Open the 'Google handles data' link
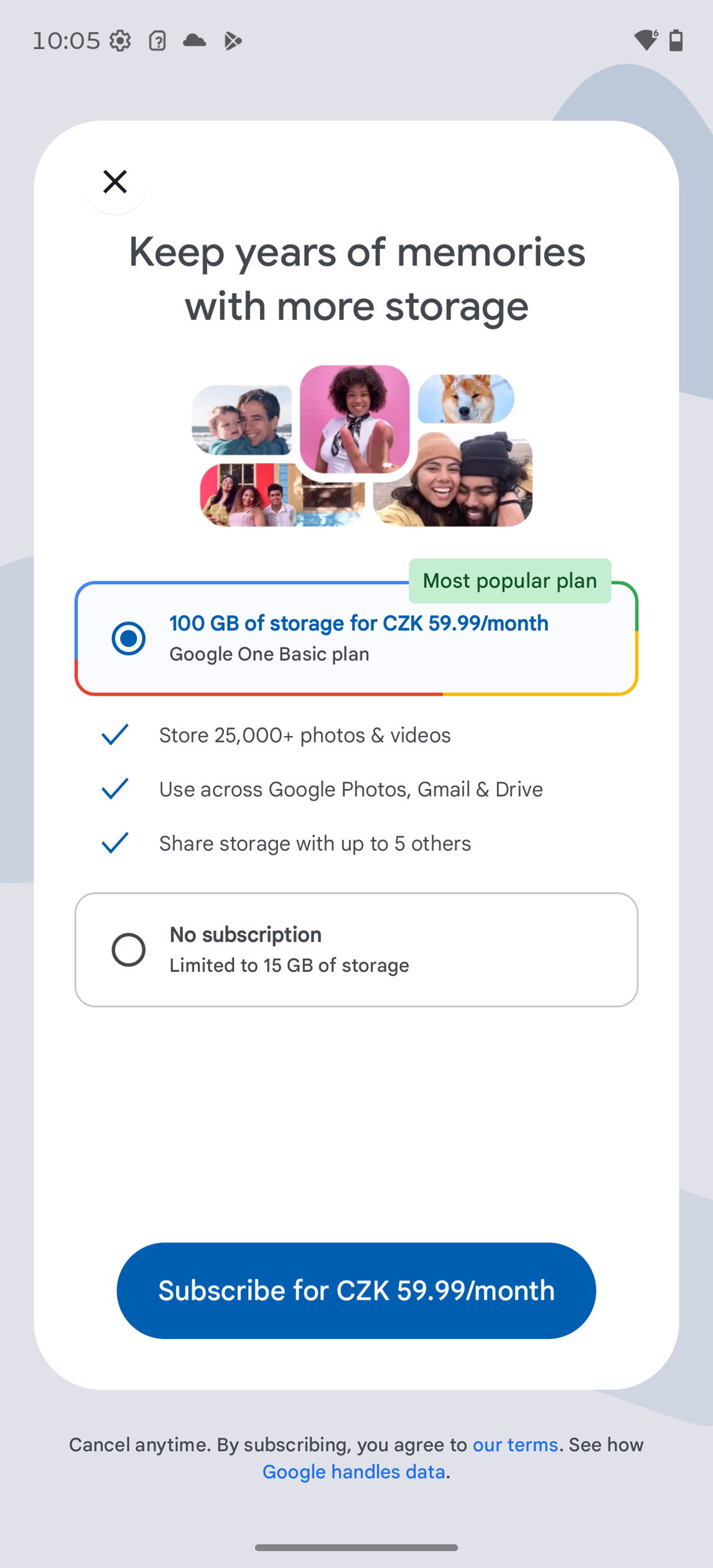Screen dimensions: 713x1568 [353, 1472]
